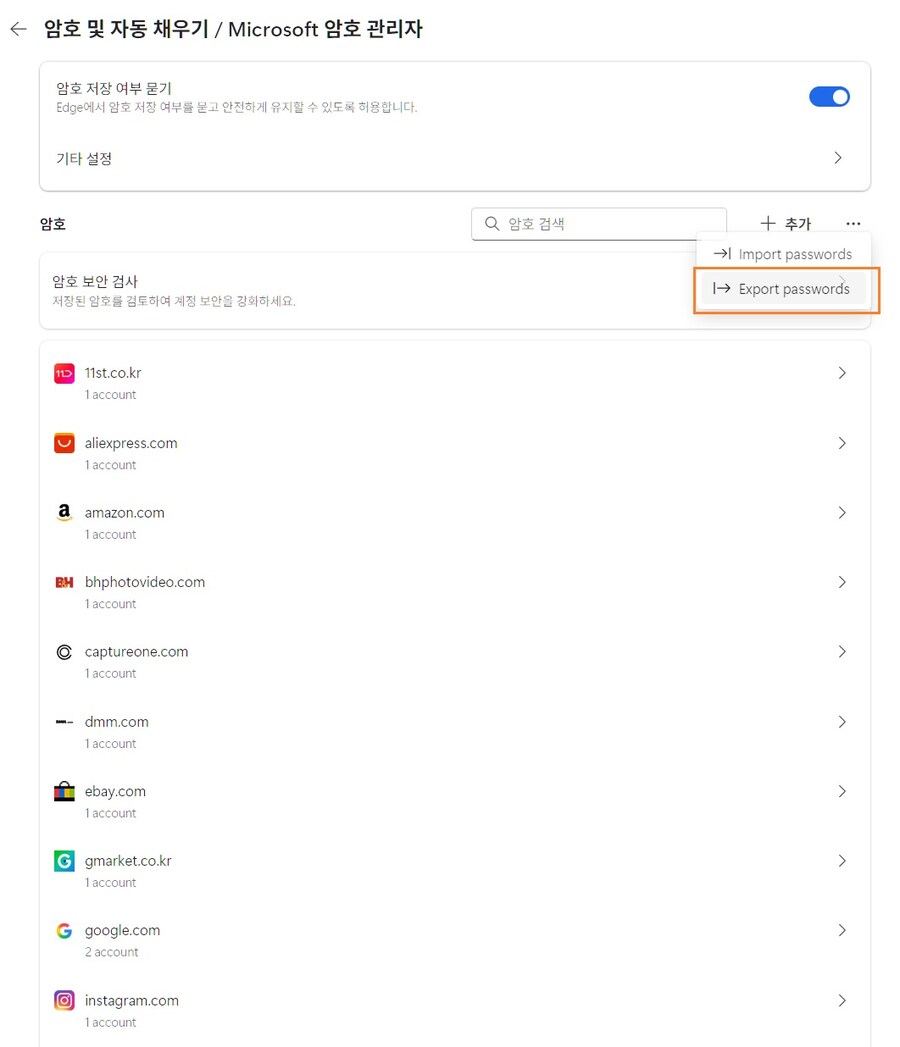Open the three-dot more options menu

tap(852, 224)
